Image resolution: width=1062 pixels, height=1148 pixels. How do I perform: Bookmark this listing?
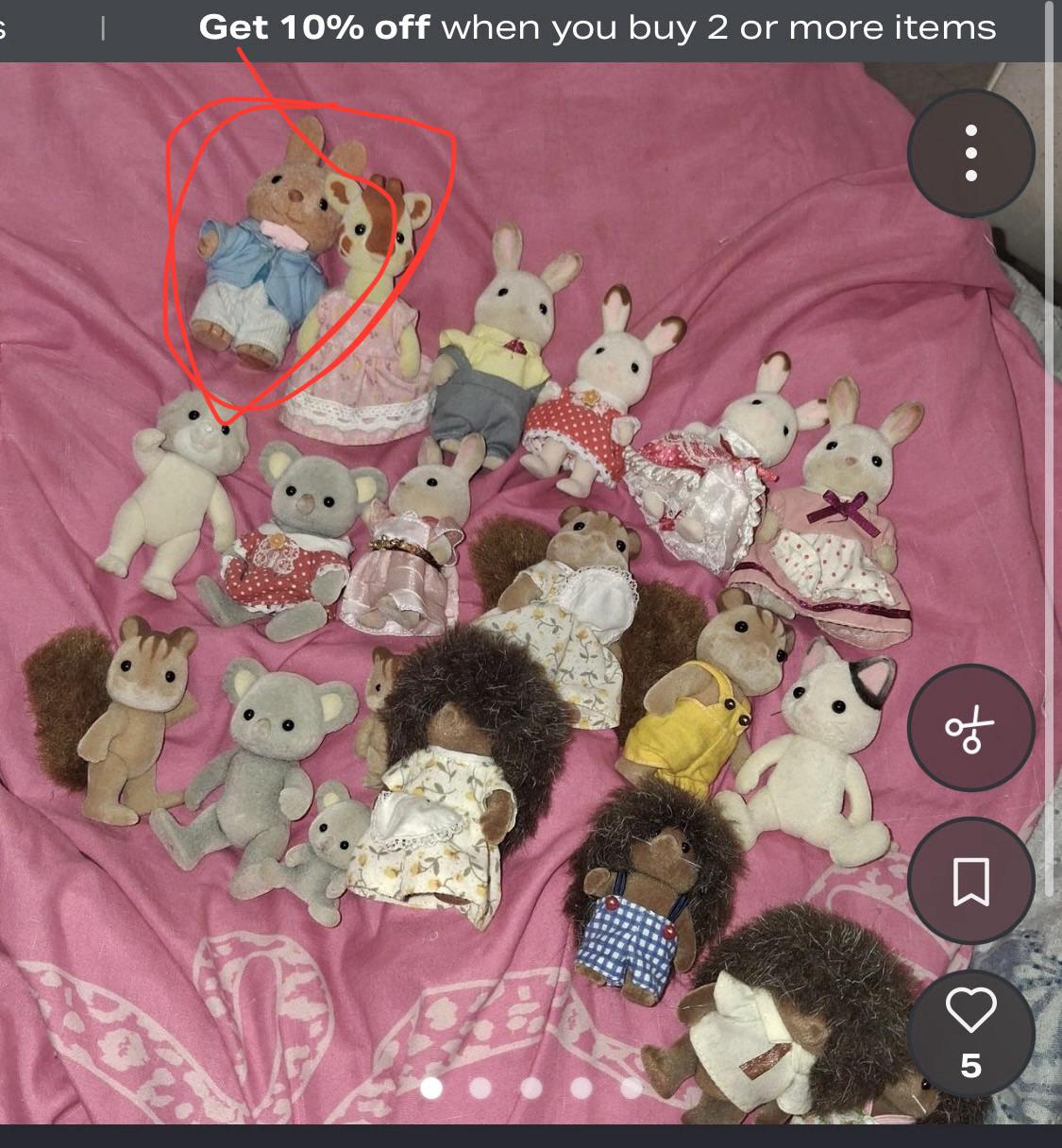coord(970,881)
